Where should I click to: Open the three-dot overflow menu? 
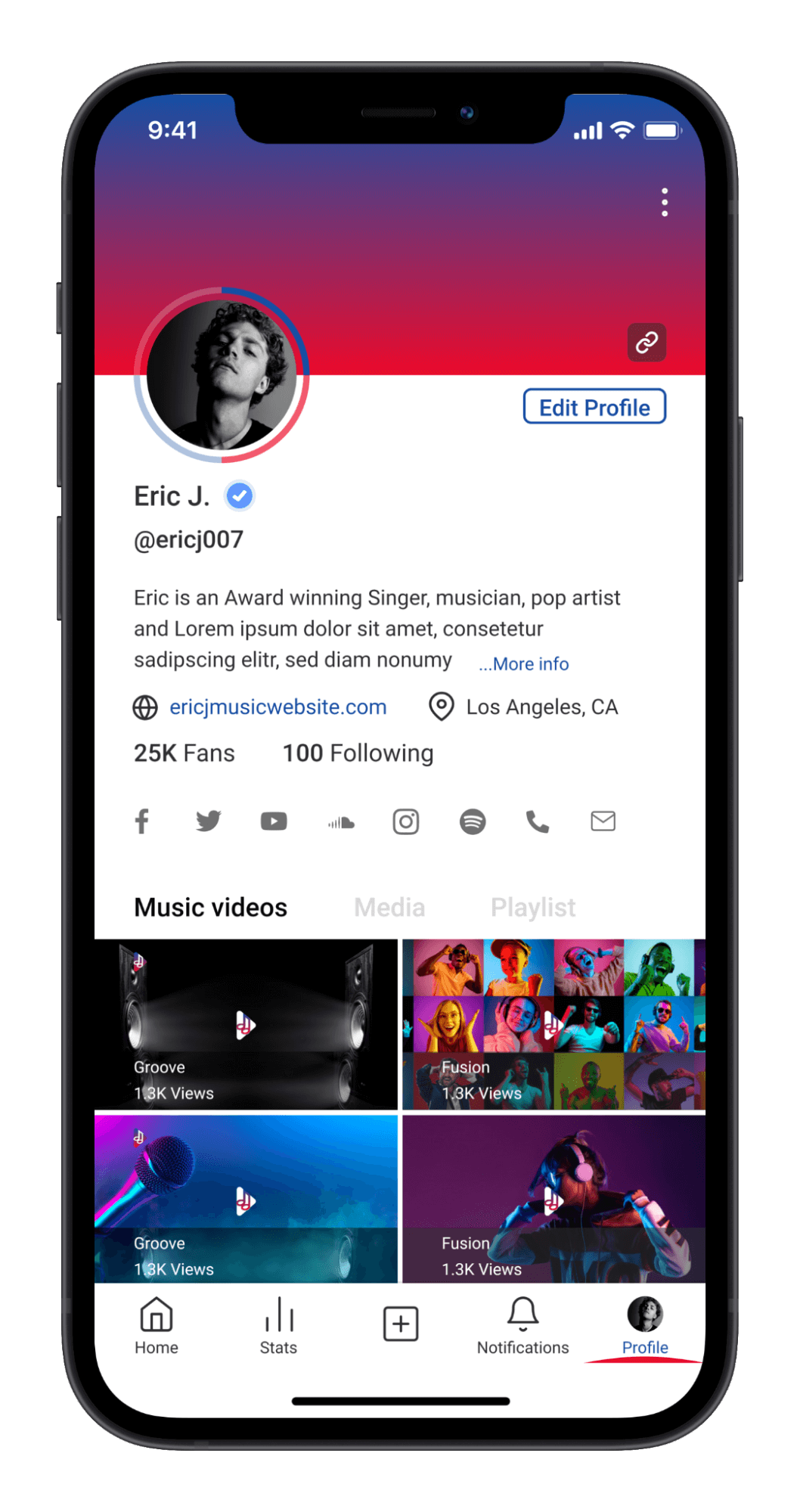coord(665,202)
